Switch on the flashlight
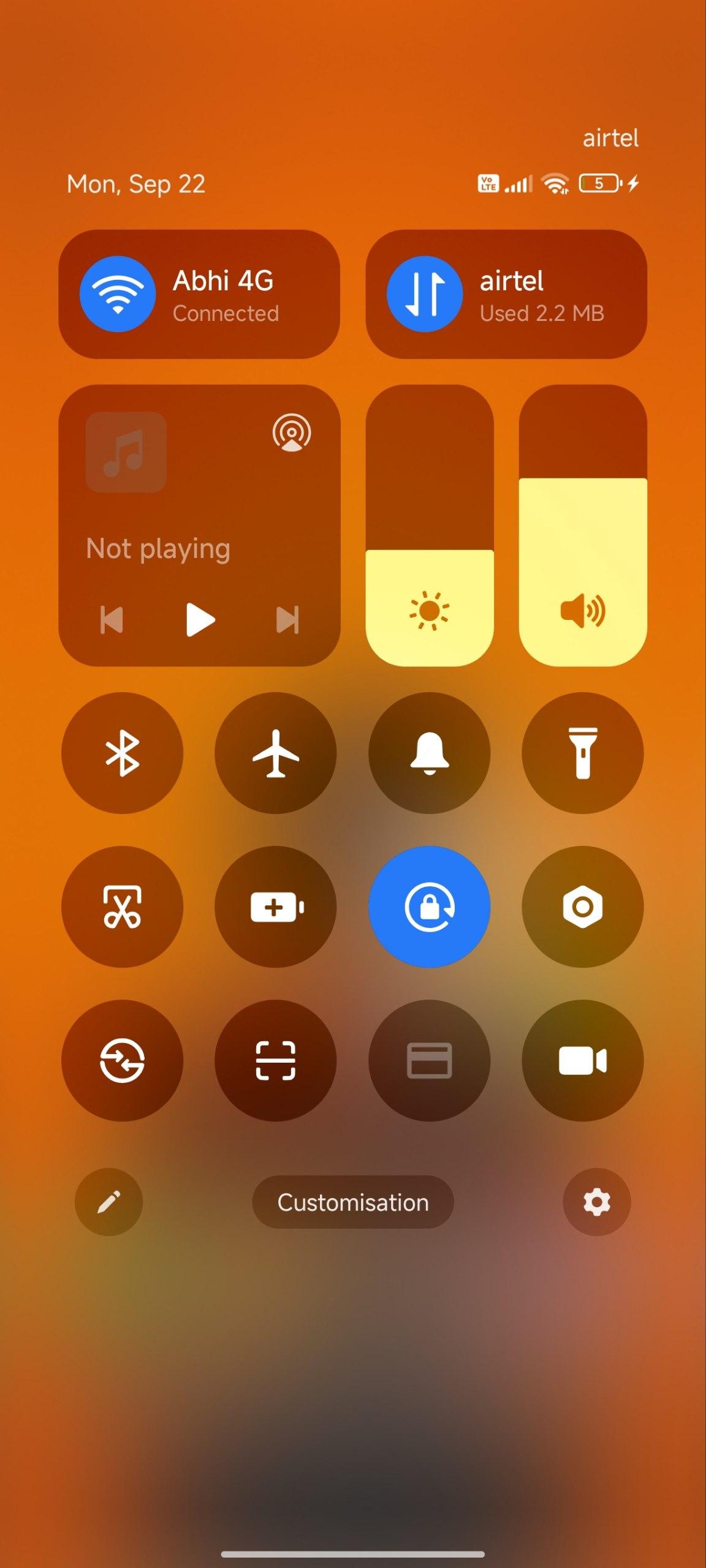706x1568 pixels. [583, 753]
